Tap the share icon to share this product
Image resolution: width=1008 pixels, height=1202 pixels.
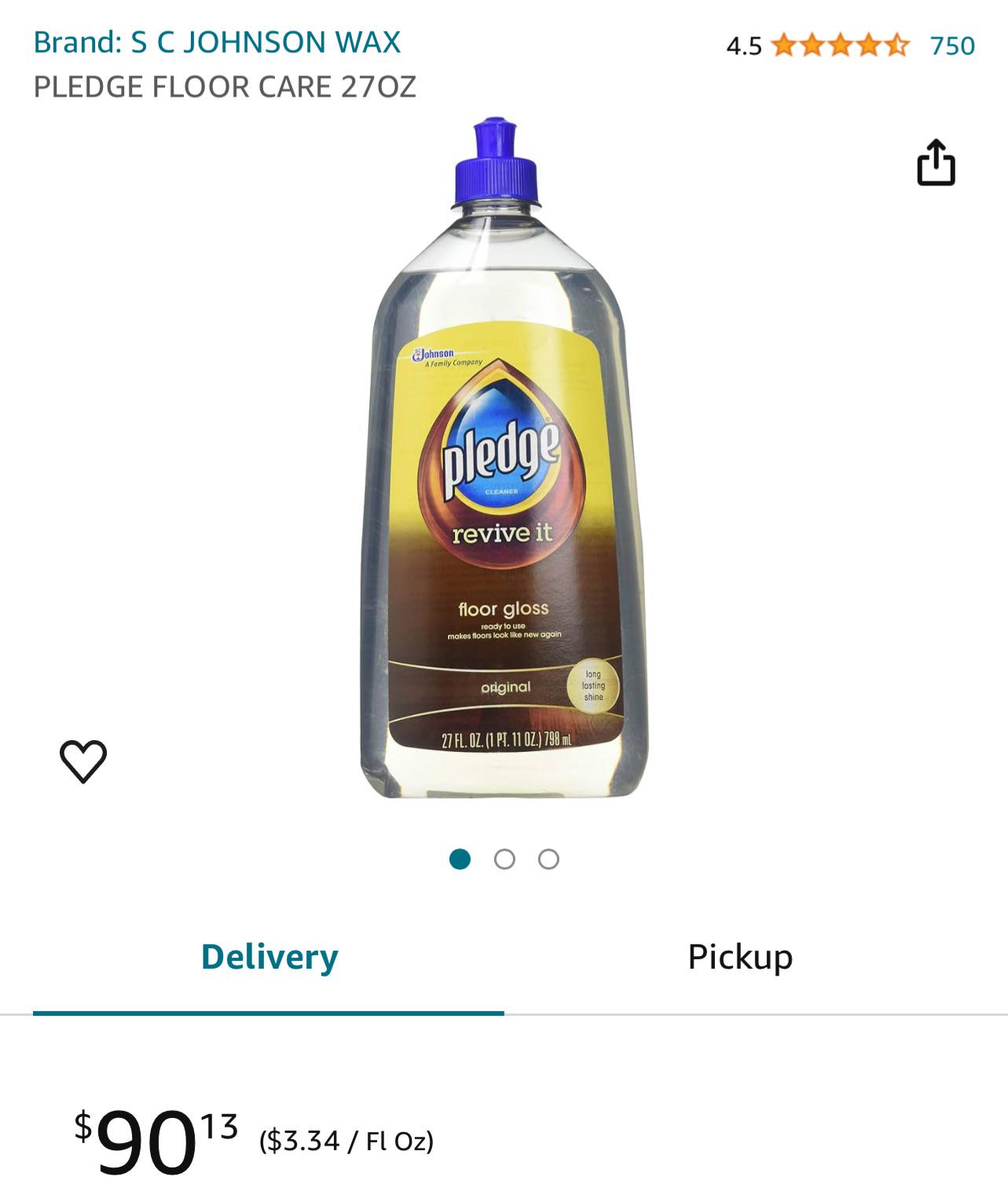point(937,160)
